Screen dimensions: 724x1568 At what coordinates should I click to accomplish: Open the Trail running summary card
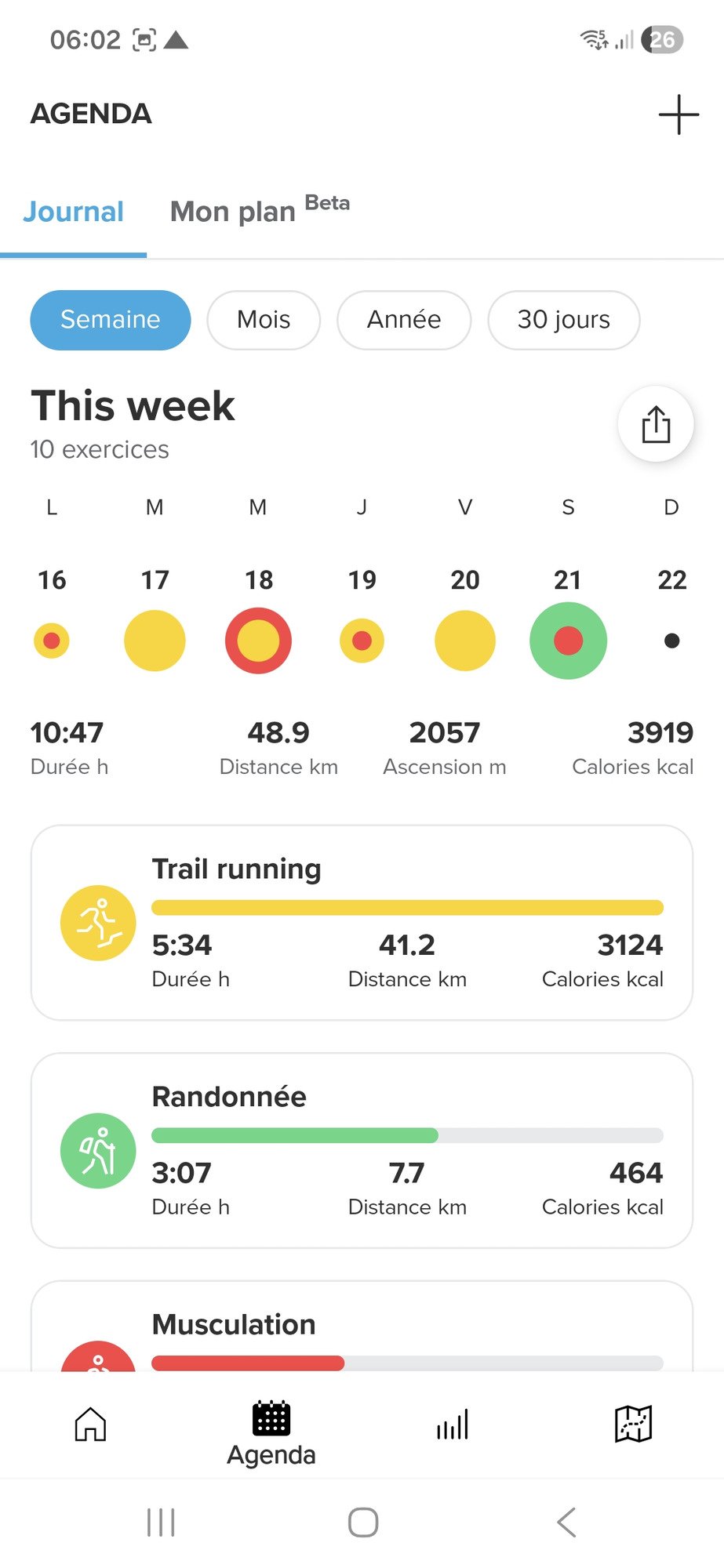tap(362, 922)
